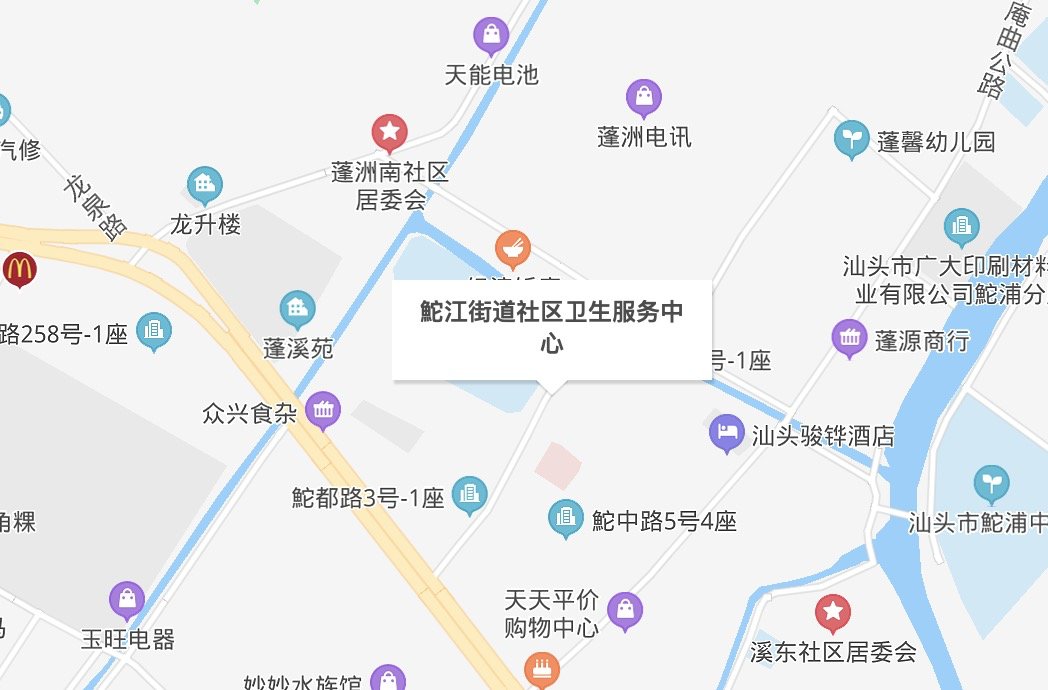Open the 鮀江街道社区卫生服务中心 info callout
The width and height of the screenshot is (1048, 690).
[551, 329]
